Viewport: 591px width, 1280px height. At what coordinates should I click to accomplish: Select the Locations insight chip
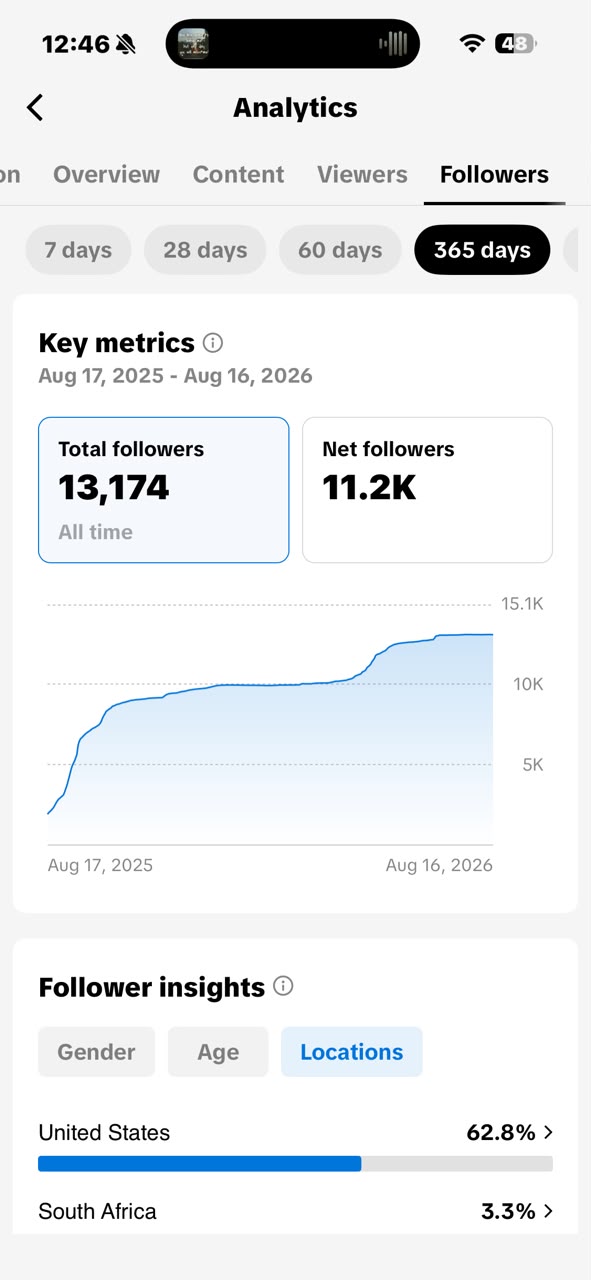point(352,1052)
